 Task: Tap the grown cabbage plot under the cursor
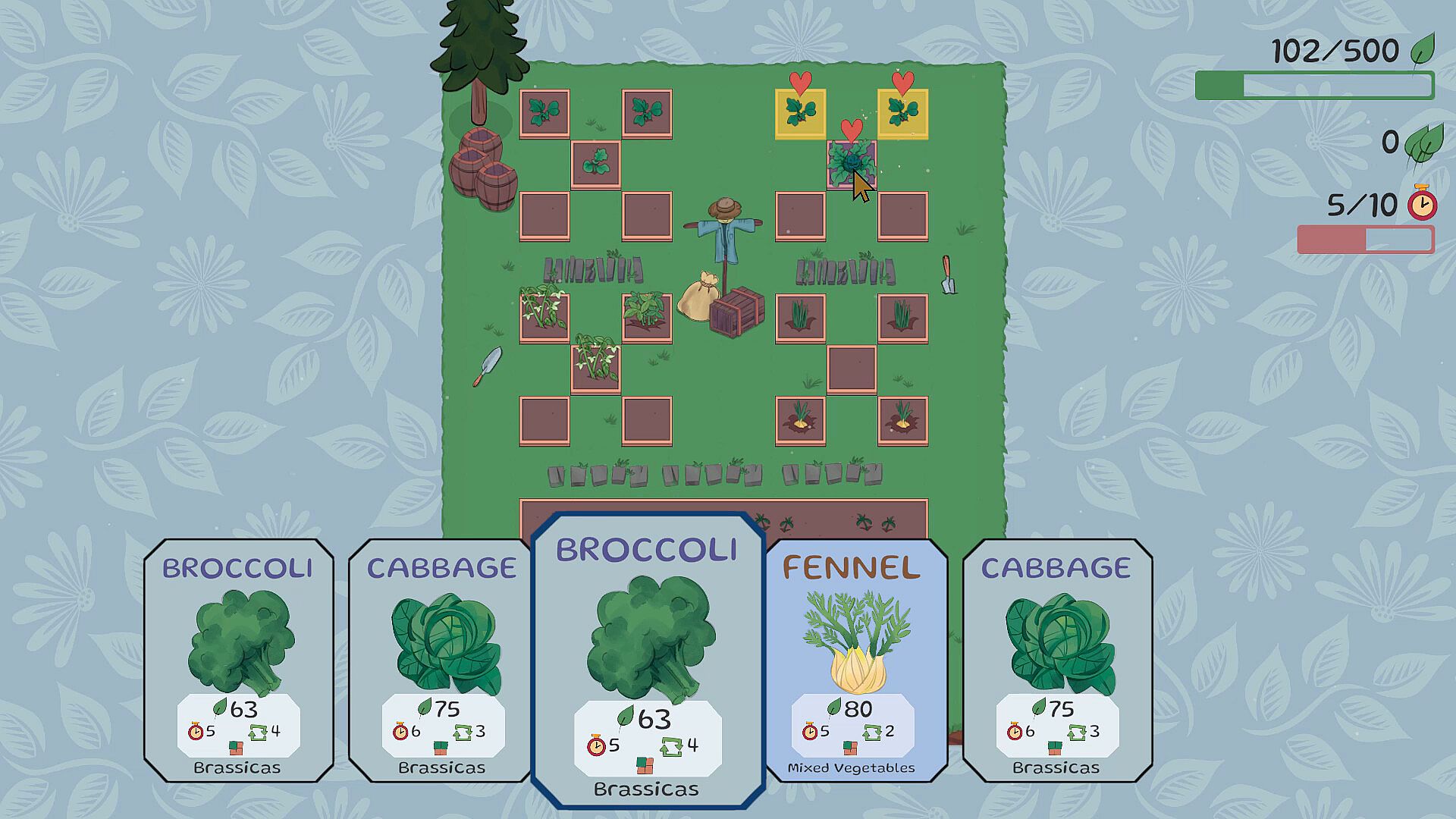click(850, 164)
